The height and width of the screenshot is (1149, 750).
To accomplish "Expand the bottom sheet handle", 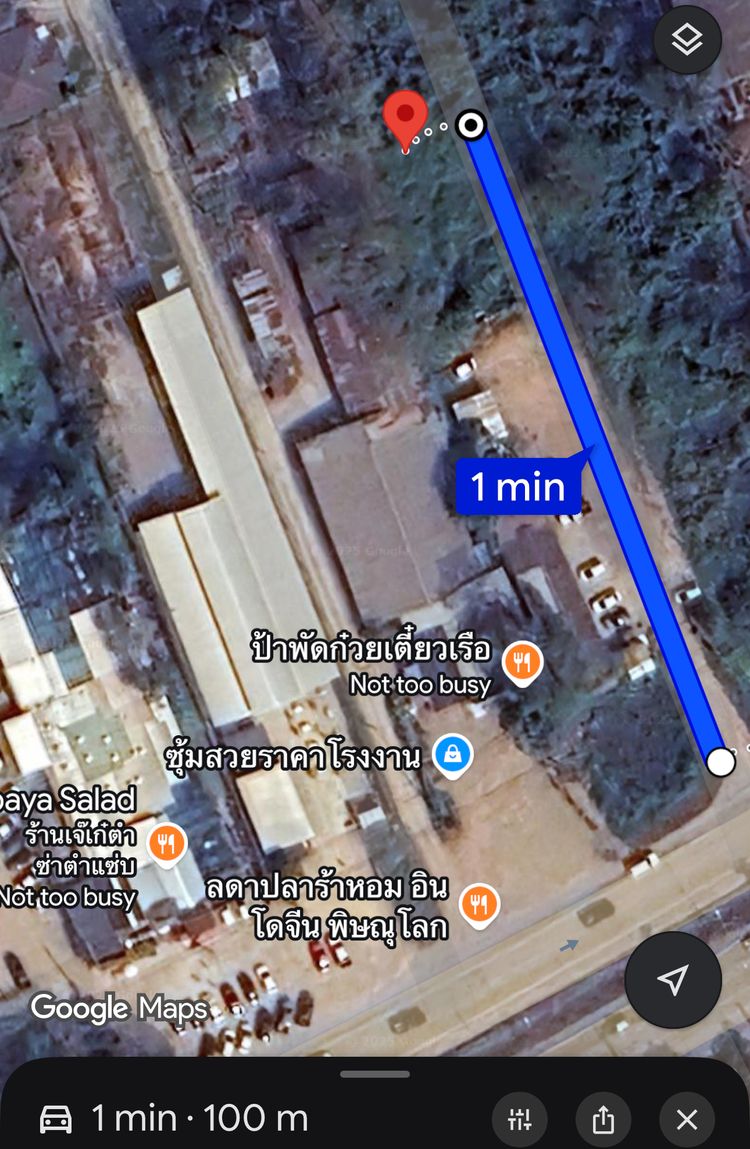I will [x=375, y=1074].
